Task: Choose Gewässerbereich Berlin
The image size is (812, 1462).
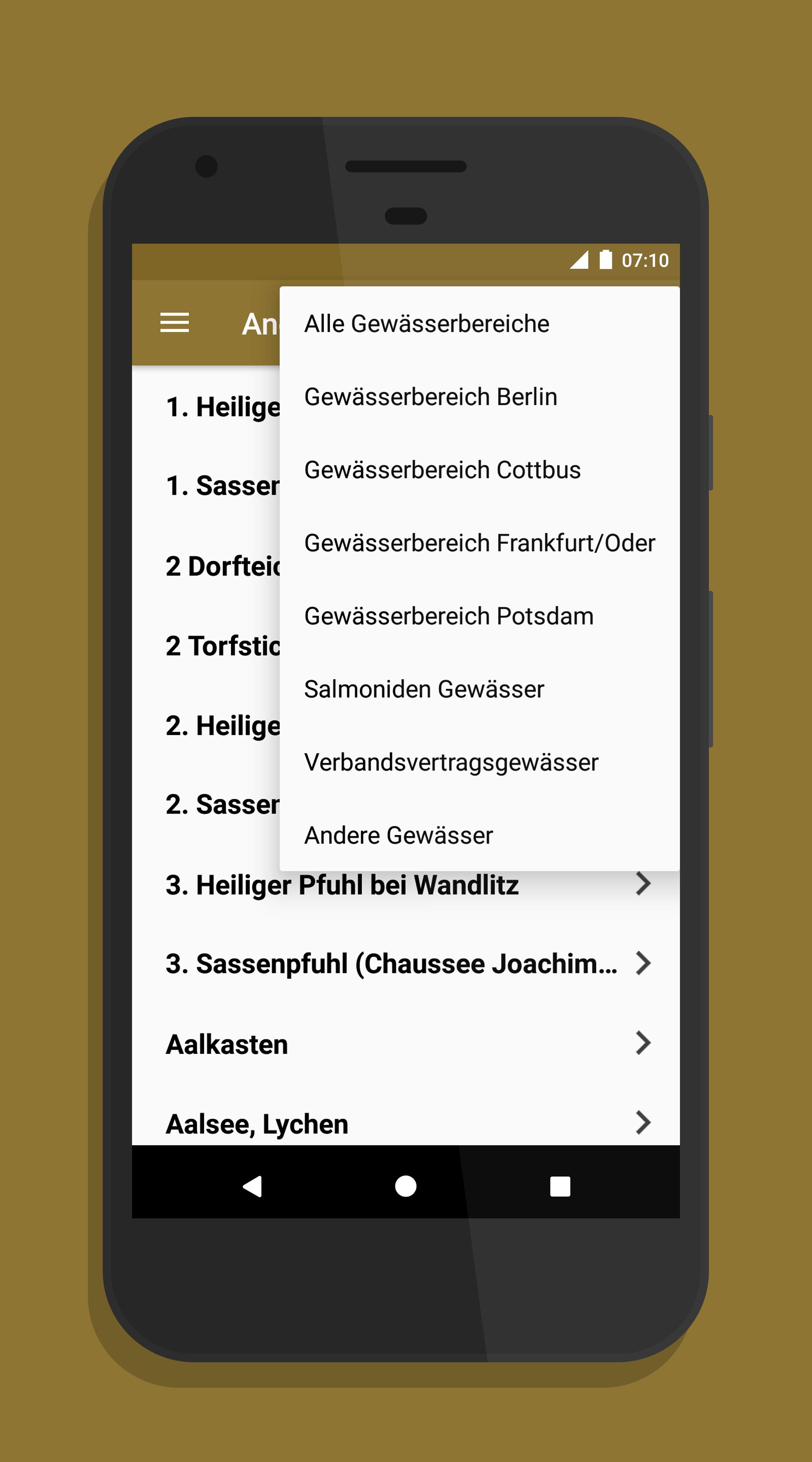Action: pyautogui.click(x=430, y=397)
